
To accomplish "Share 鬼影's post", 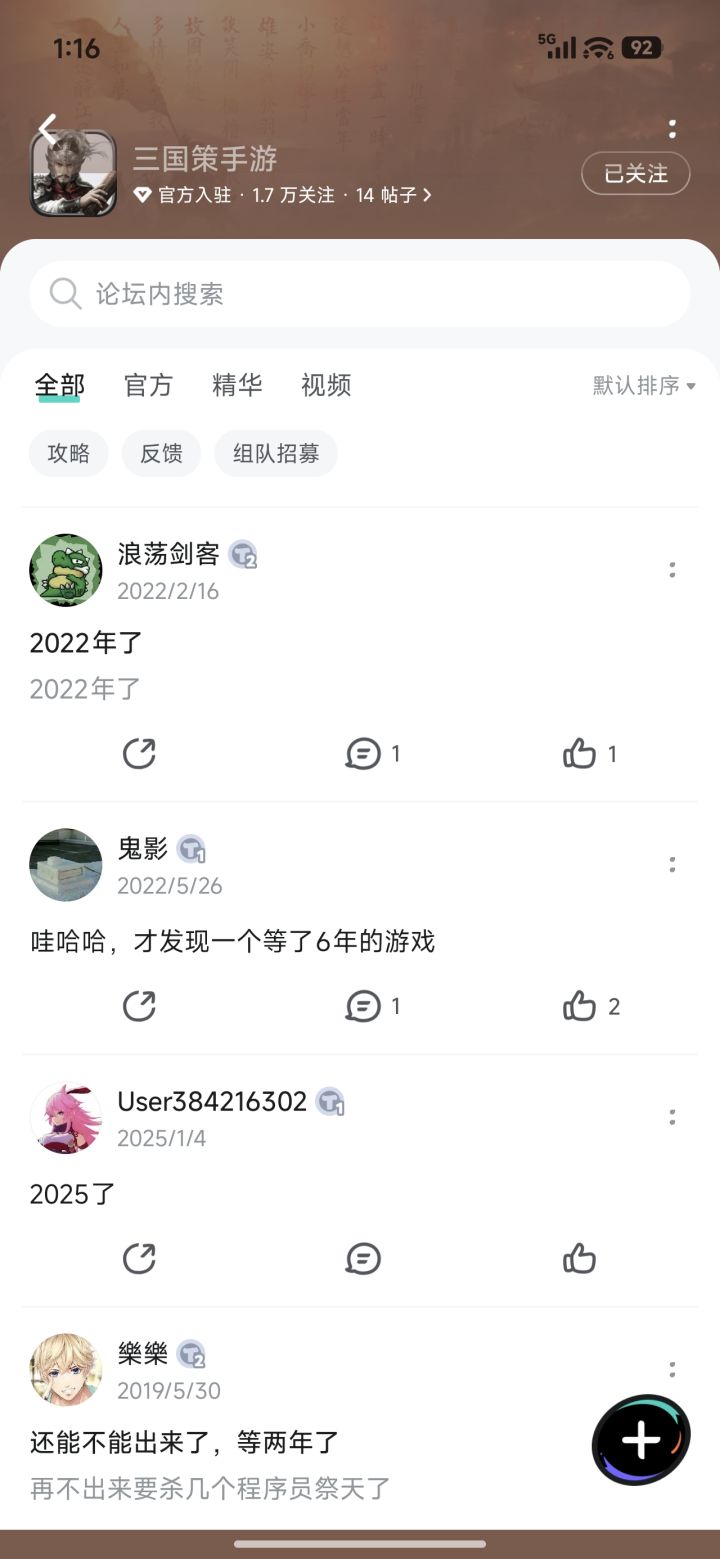I will (139, 1006).
